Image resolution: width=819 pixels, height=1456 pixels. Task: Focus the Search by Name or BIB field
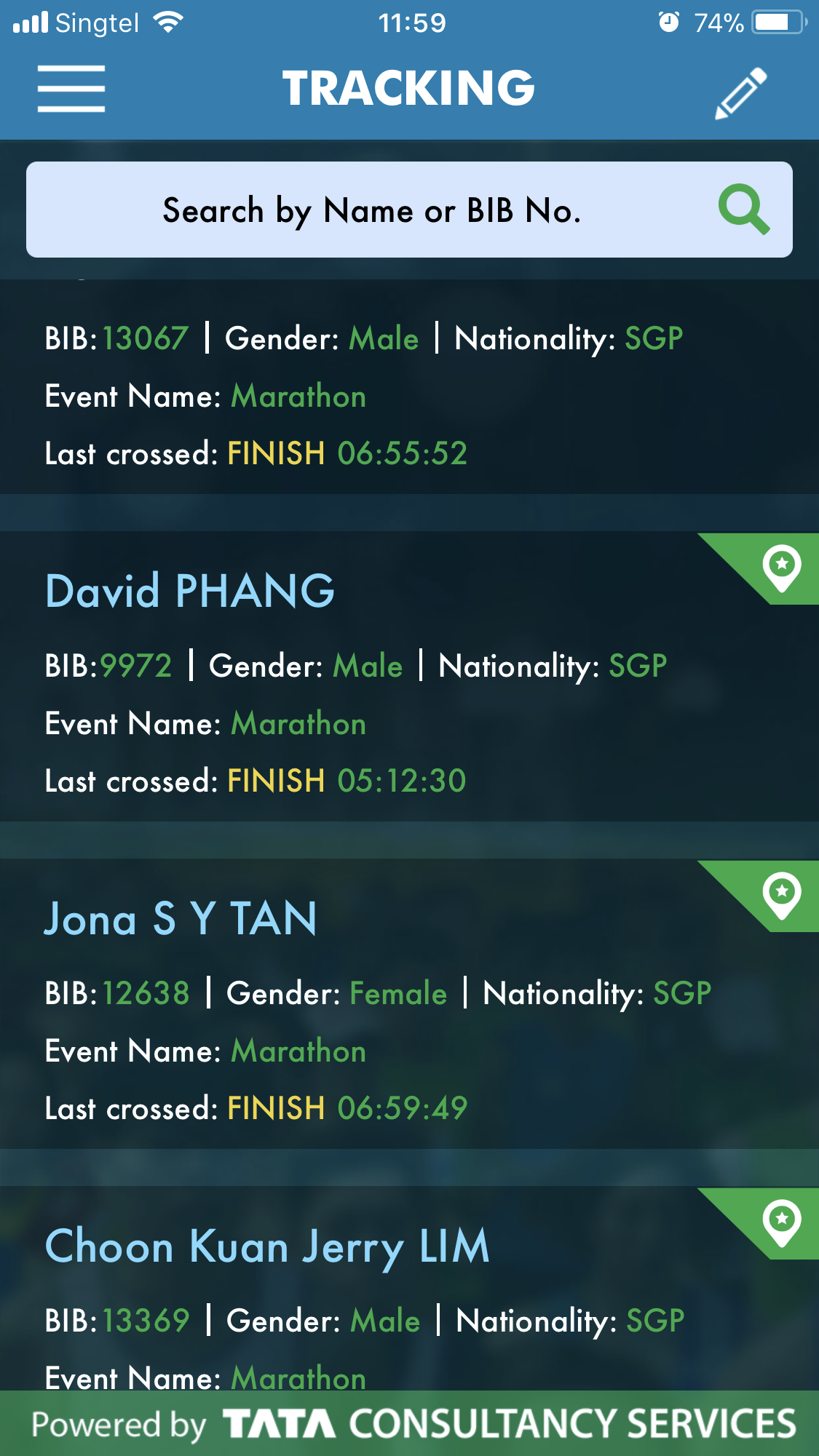[409, 210]
